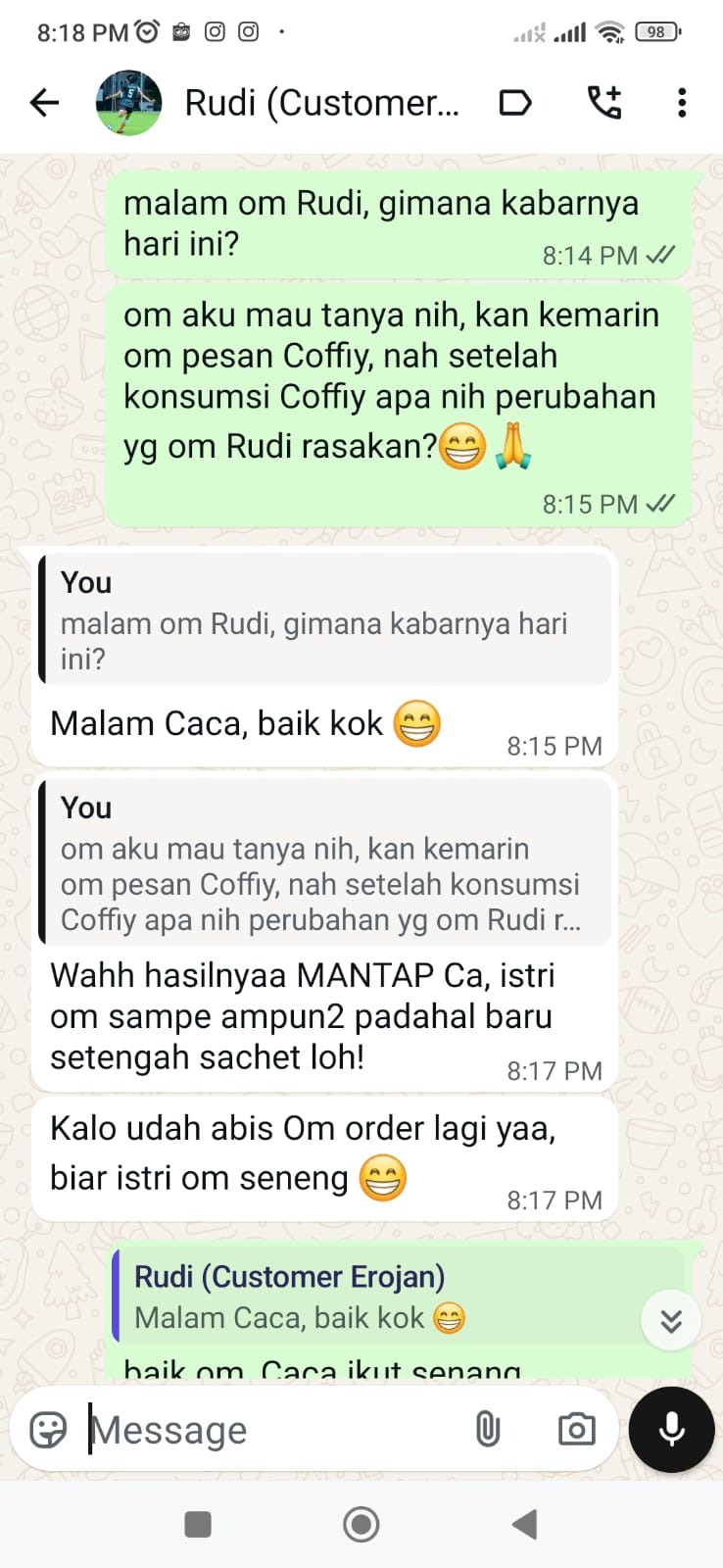Attach a file with the paperclip
Viewport: 723px width, 1568px height.
coord(487,1430)
